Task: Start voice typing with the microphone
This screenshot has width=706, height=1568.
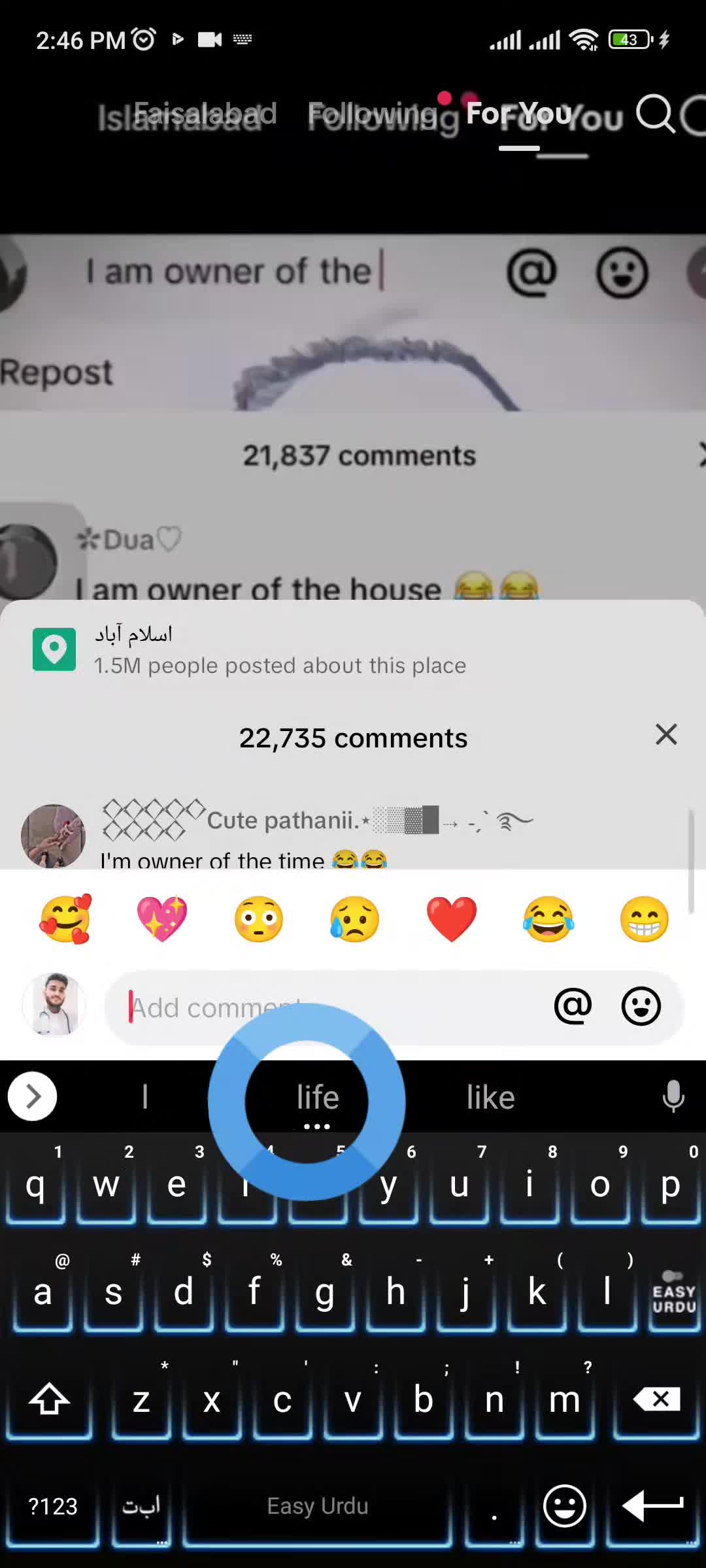Action: (673, 1096)
